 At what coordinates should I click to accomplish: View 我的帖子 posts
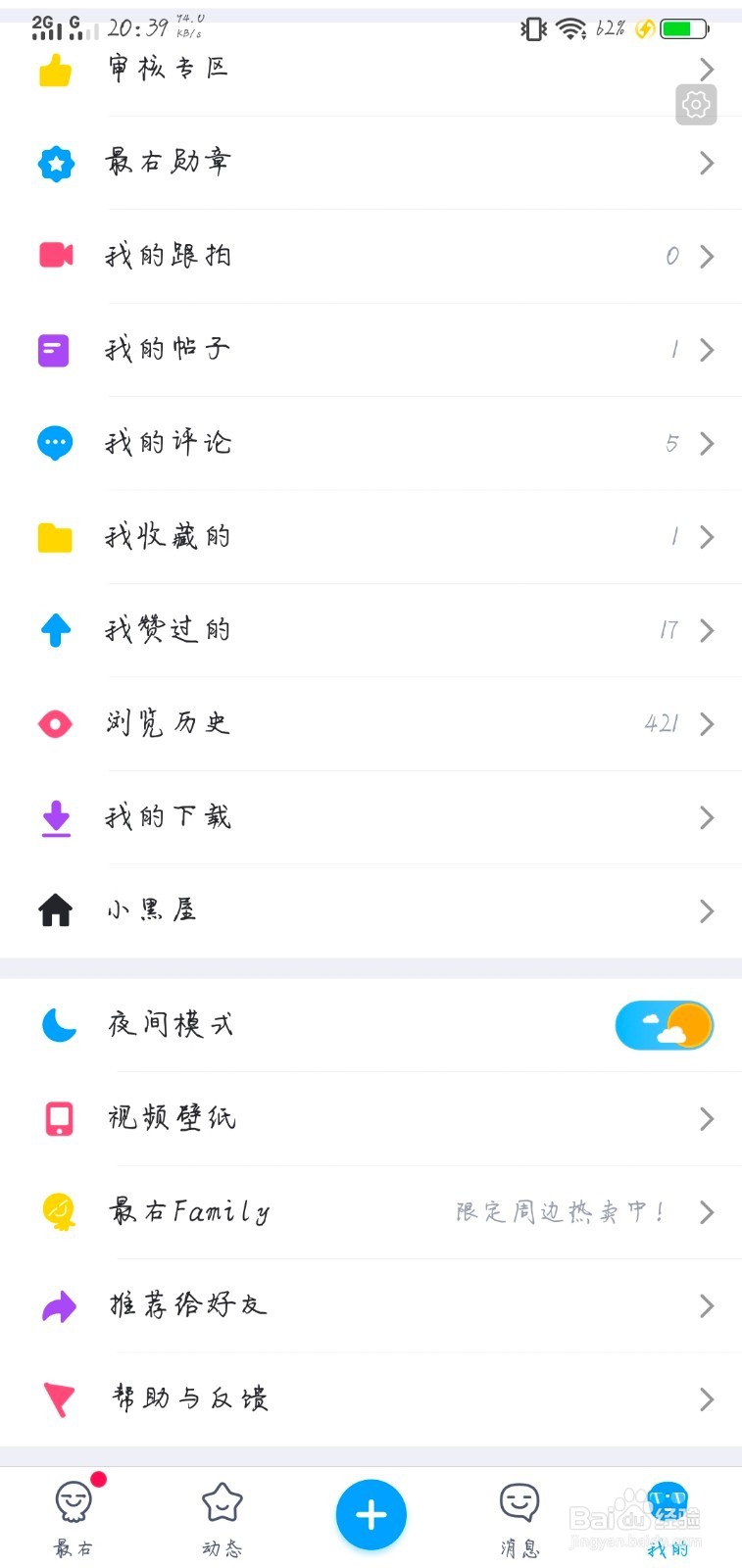click(371, 350)
